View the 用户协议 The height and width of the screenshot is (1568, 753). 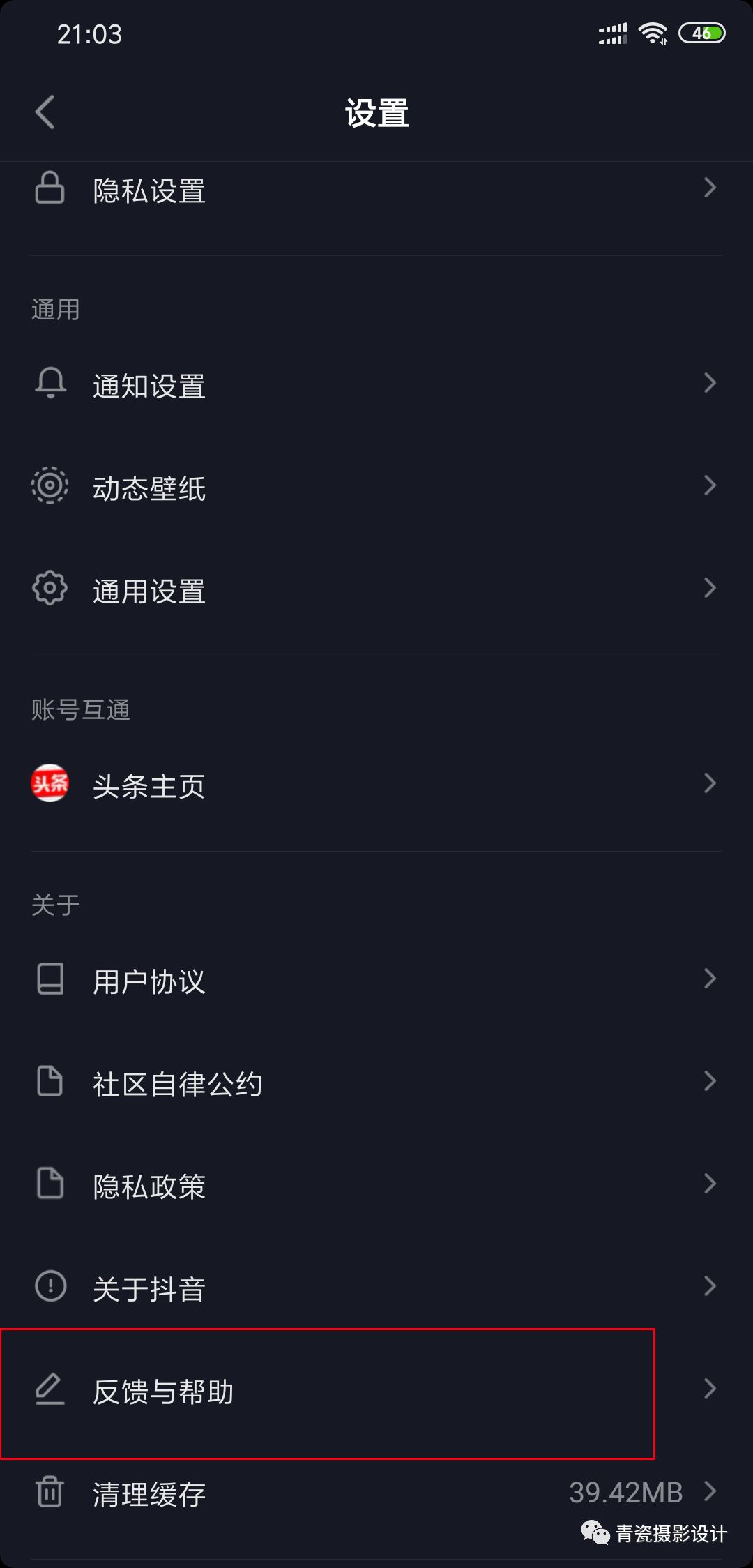click(x=376, y=980)
